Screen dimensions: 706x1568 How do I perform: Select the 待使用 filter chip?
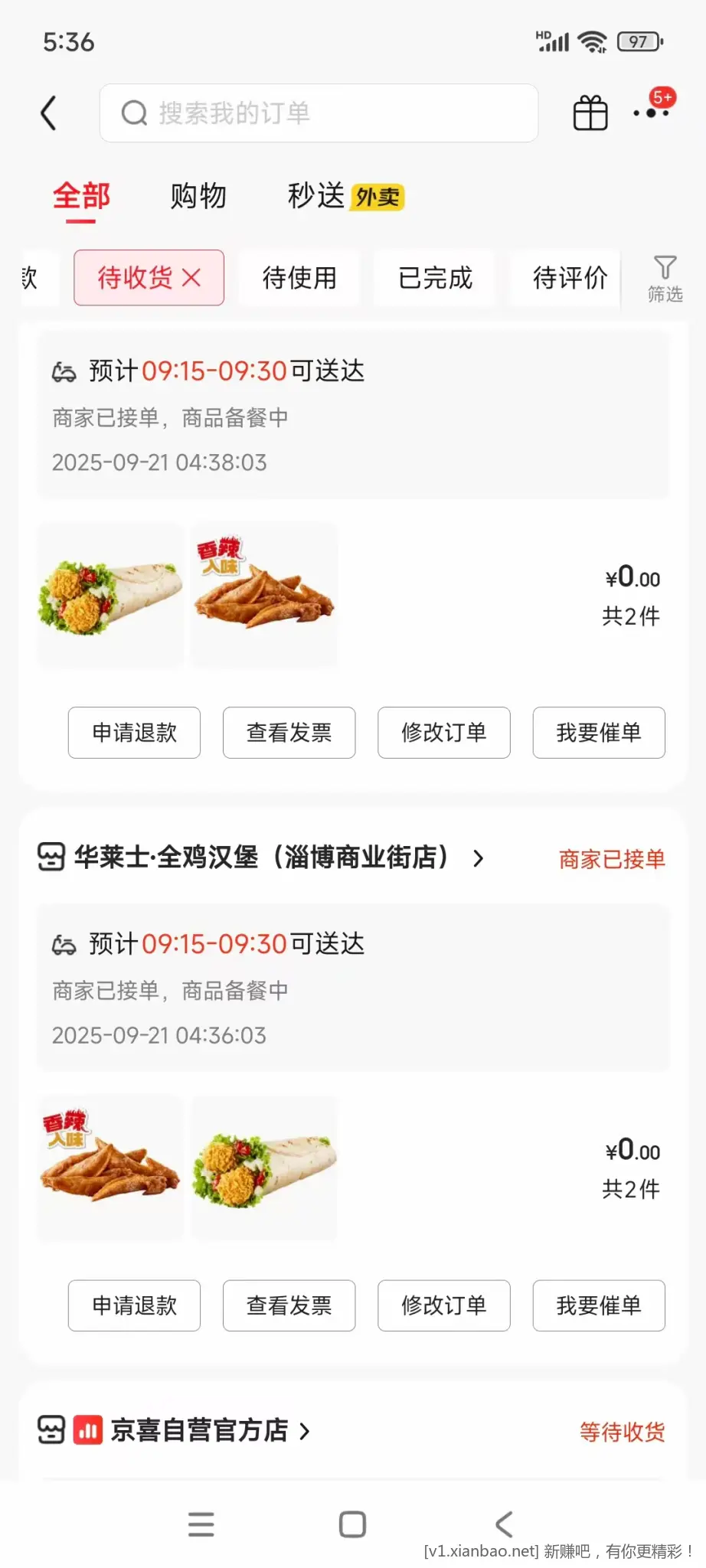click(299, 278)
